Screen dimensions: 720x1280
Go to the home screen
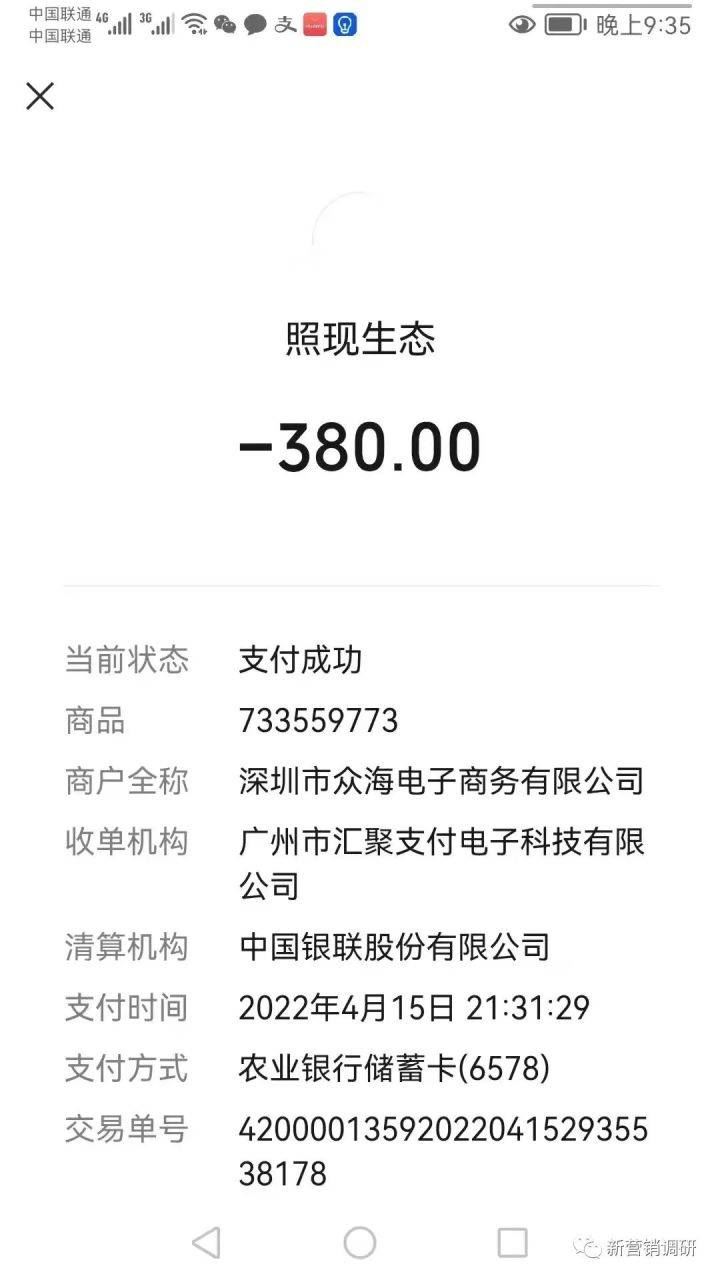360,1242
